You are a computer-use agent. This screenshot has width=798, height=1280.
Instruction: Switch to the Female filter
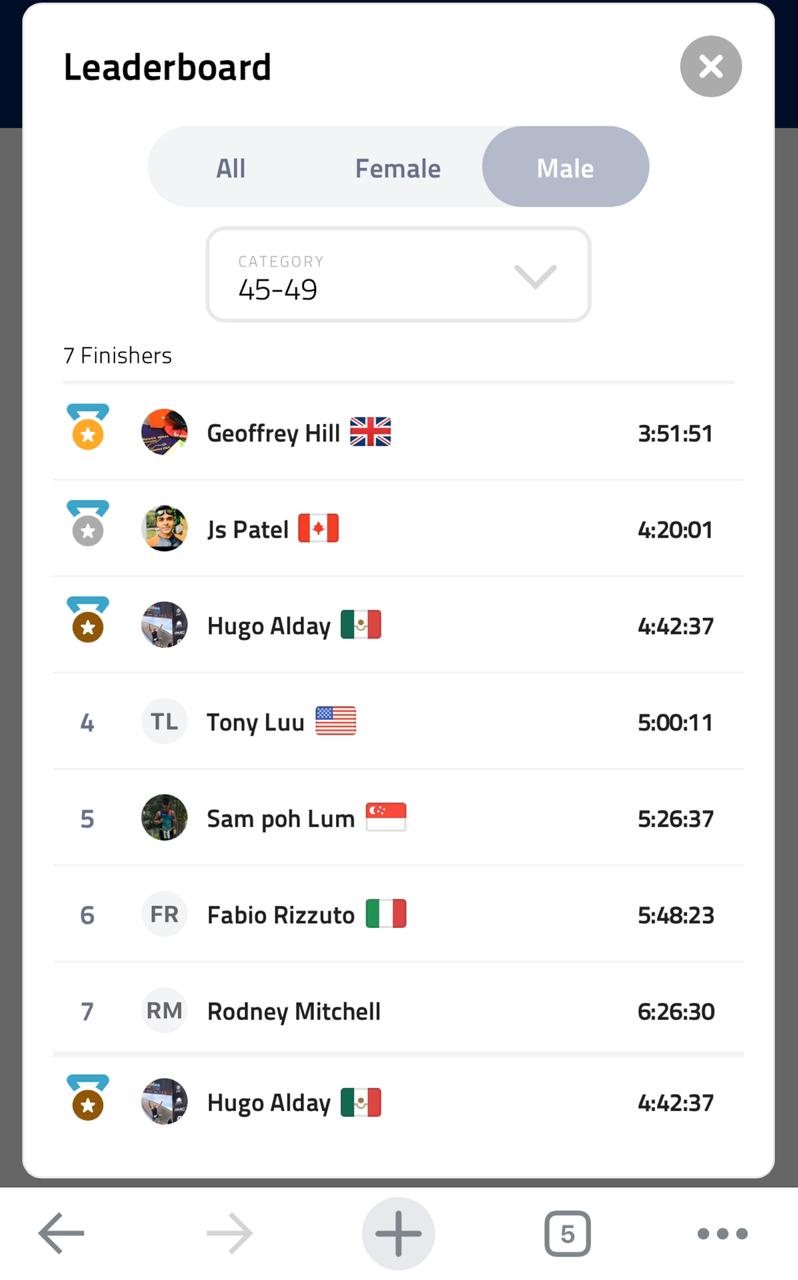click(398, 168)
